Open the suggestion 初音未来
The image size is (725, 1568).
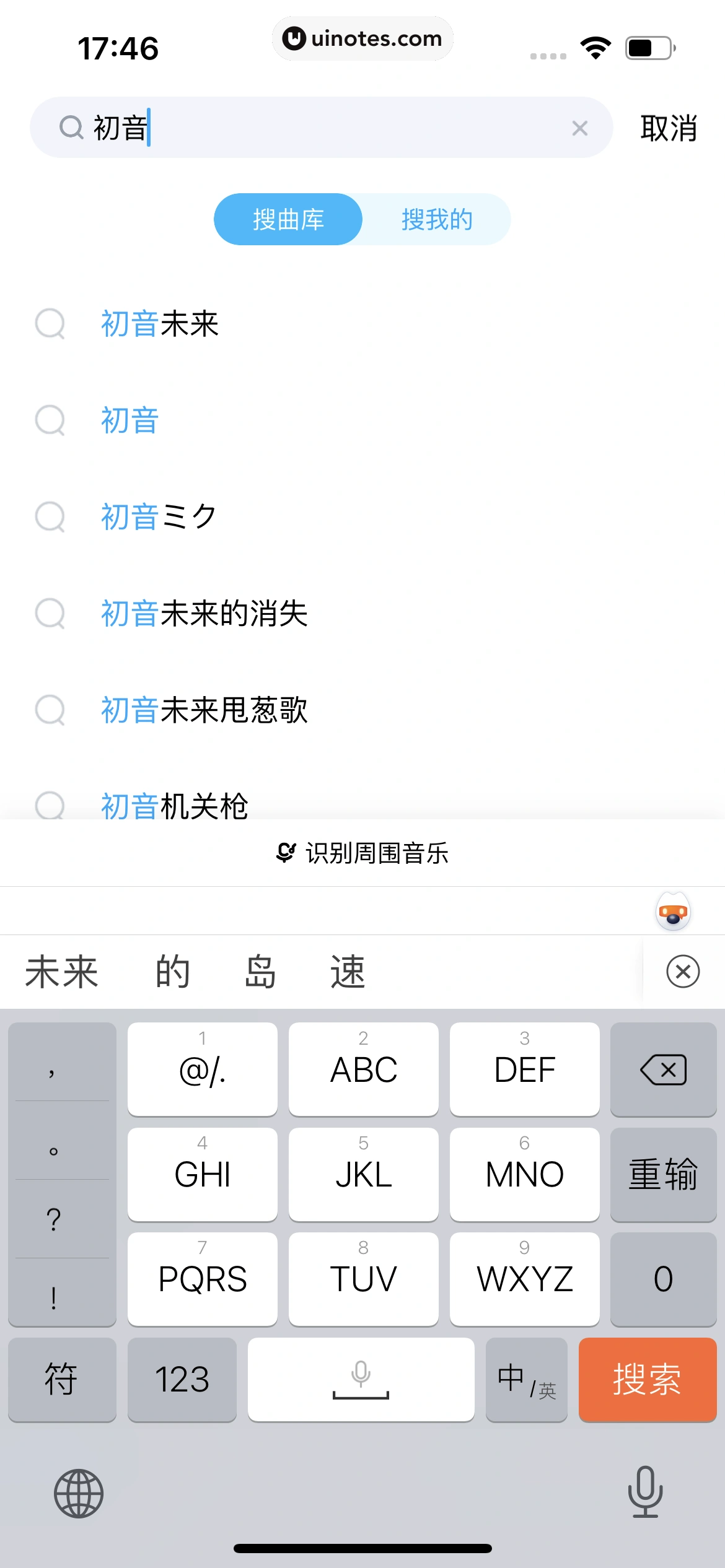pos(160,324)
